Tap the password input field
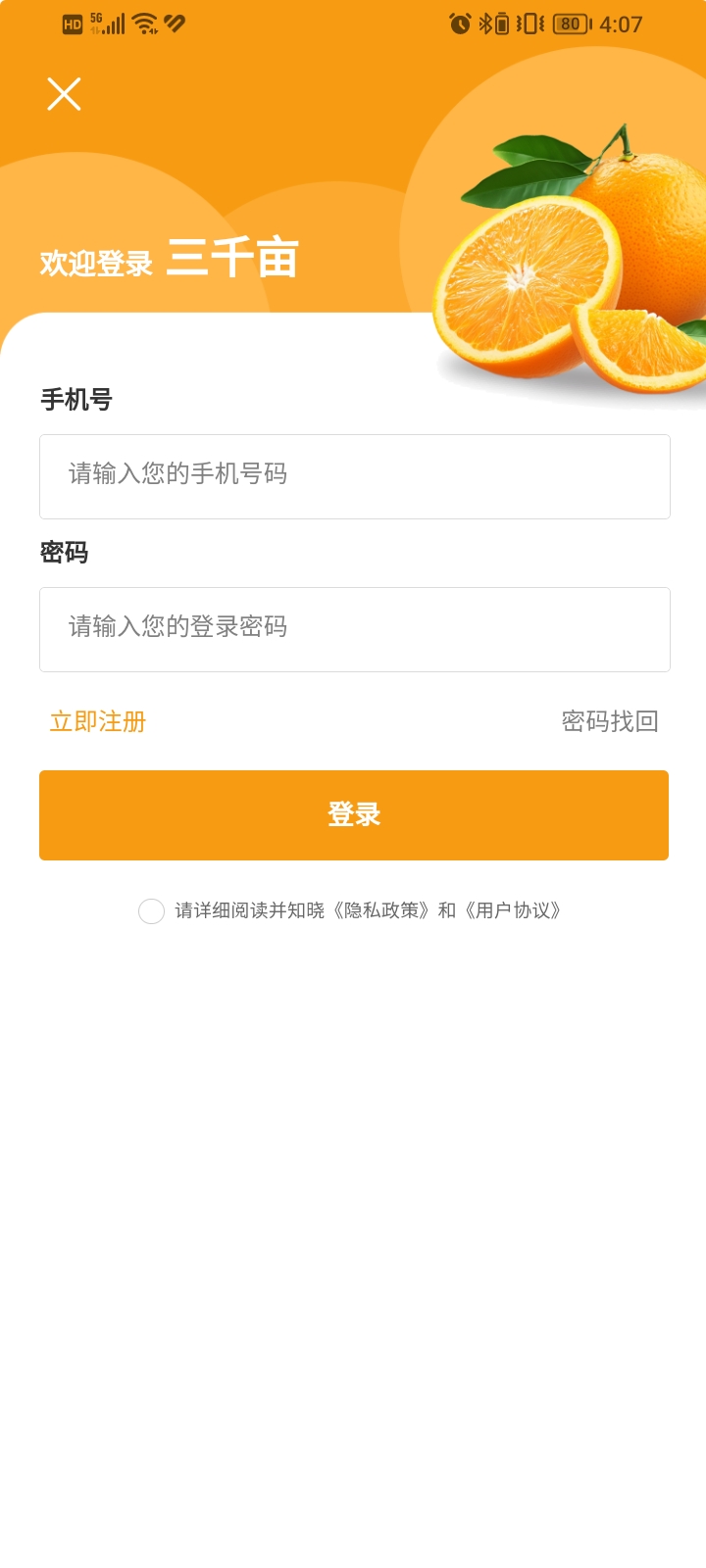The image size is (706, 1568). (353, 628)
